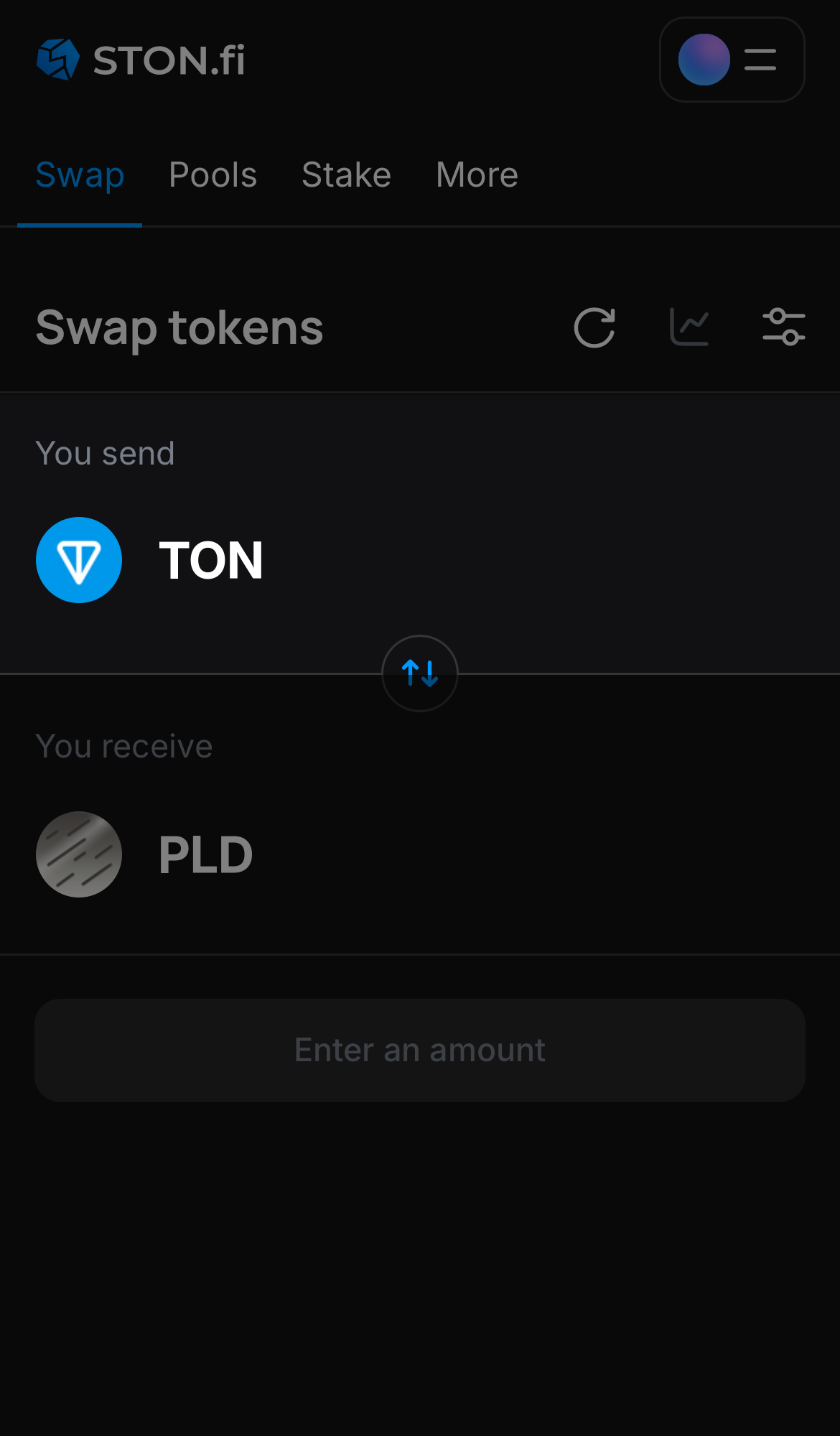Select the Swap tab
This screenshot has height=1436, width=840.
pos(80,174)
